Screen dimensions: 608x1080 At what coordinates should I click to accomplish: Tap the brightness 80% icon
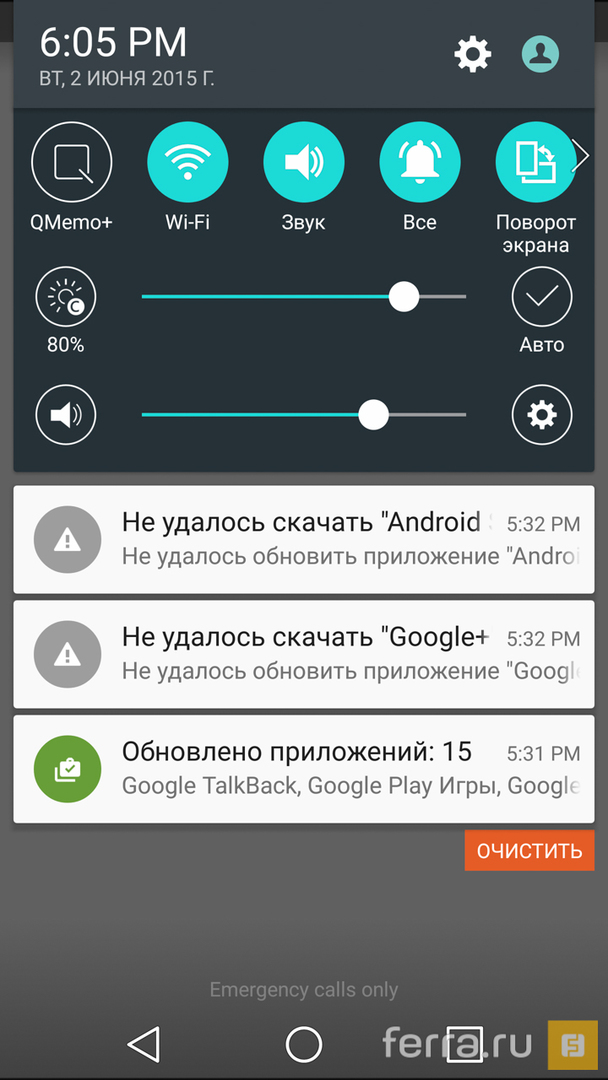[66, 297]
